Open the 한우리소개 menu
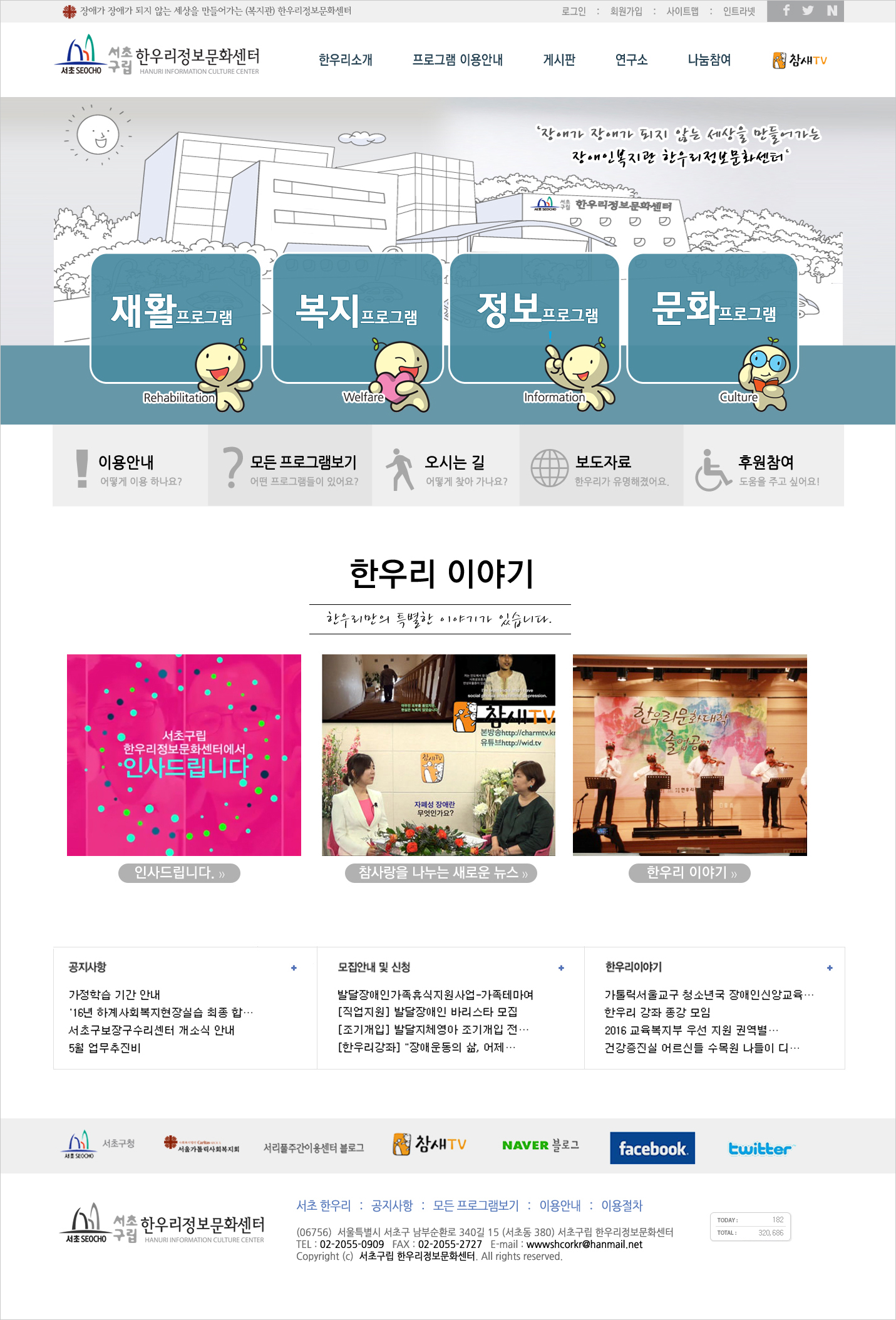This screenshot has height=1320, width=896. (x=346, y=60)
